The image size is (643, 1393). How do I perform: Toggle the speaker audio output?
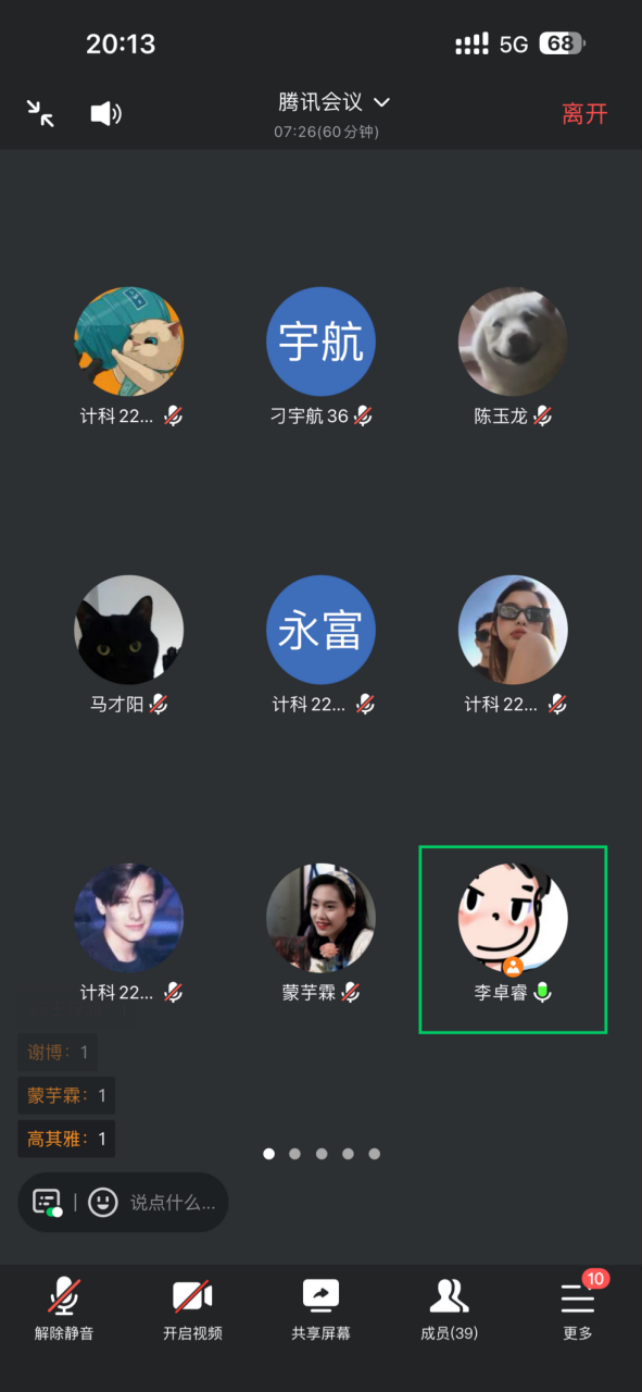(x=105, y=113)
